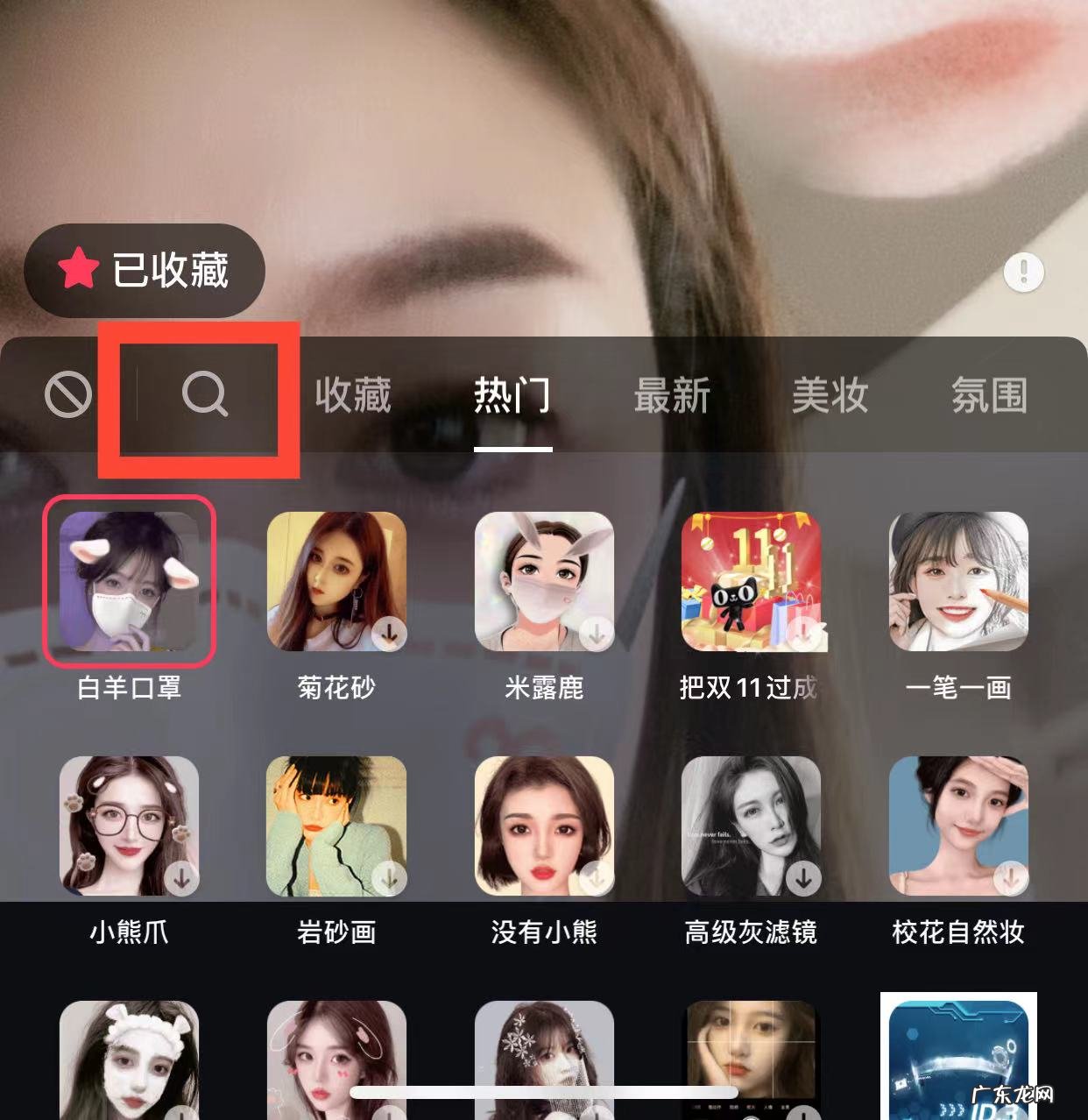Switch to the 氛围 tab
The width and height of the screenshot is (1088, 1120).
point(989,395)
